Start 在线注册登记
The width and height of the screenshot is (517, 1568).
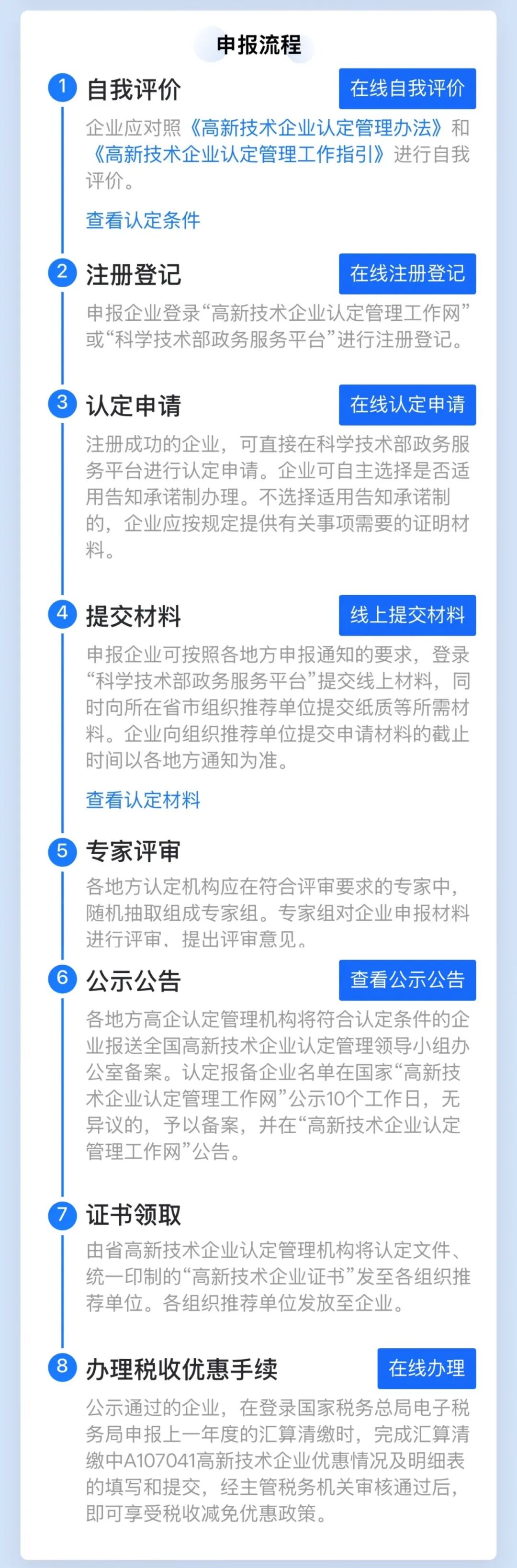coord(407,274)
